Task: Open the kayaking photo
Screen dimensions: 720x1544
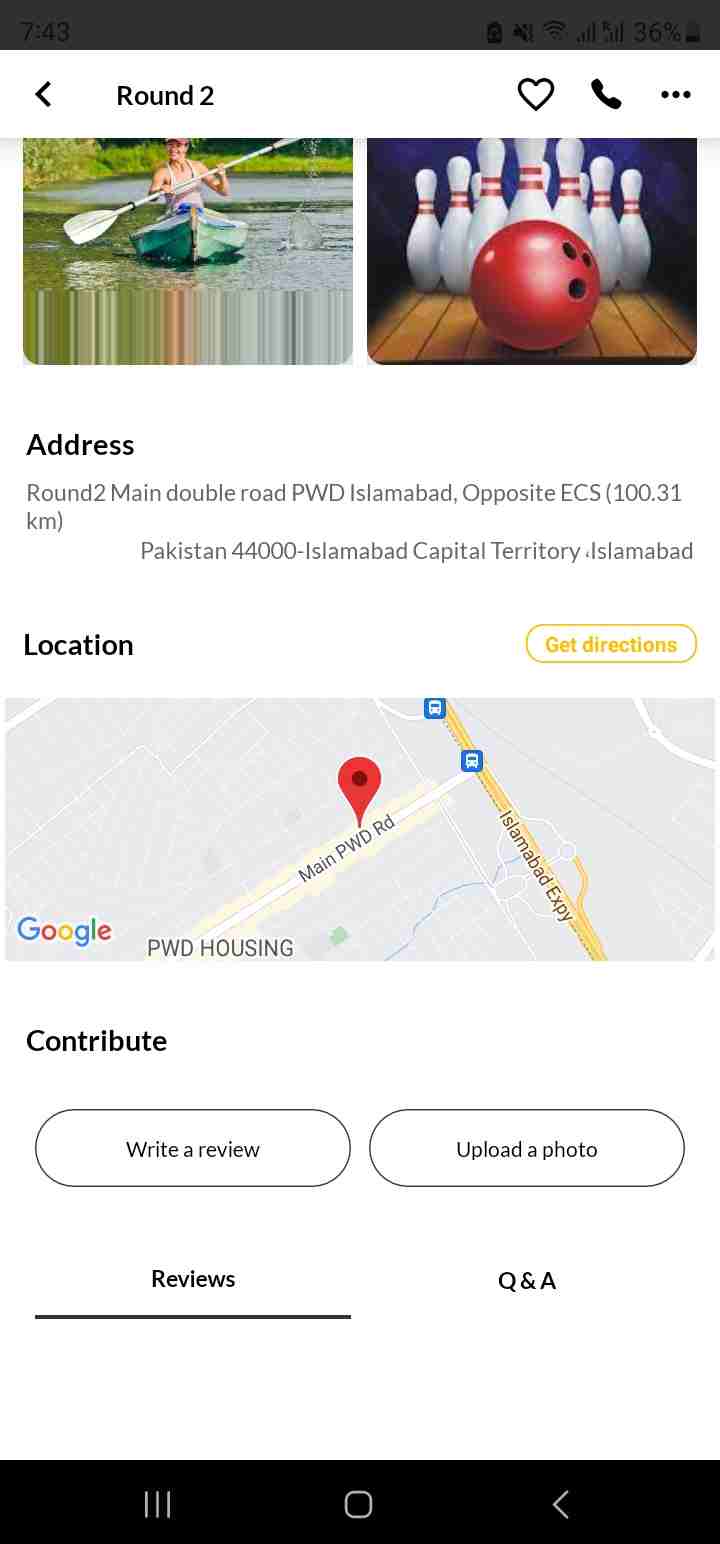Action: (x=188, y=251)
